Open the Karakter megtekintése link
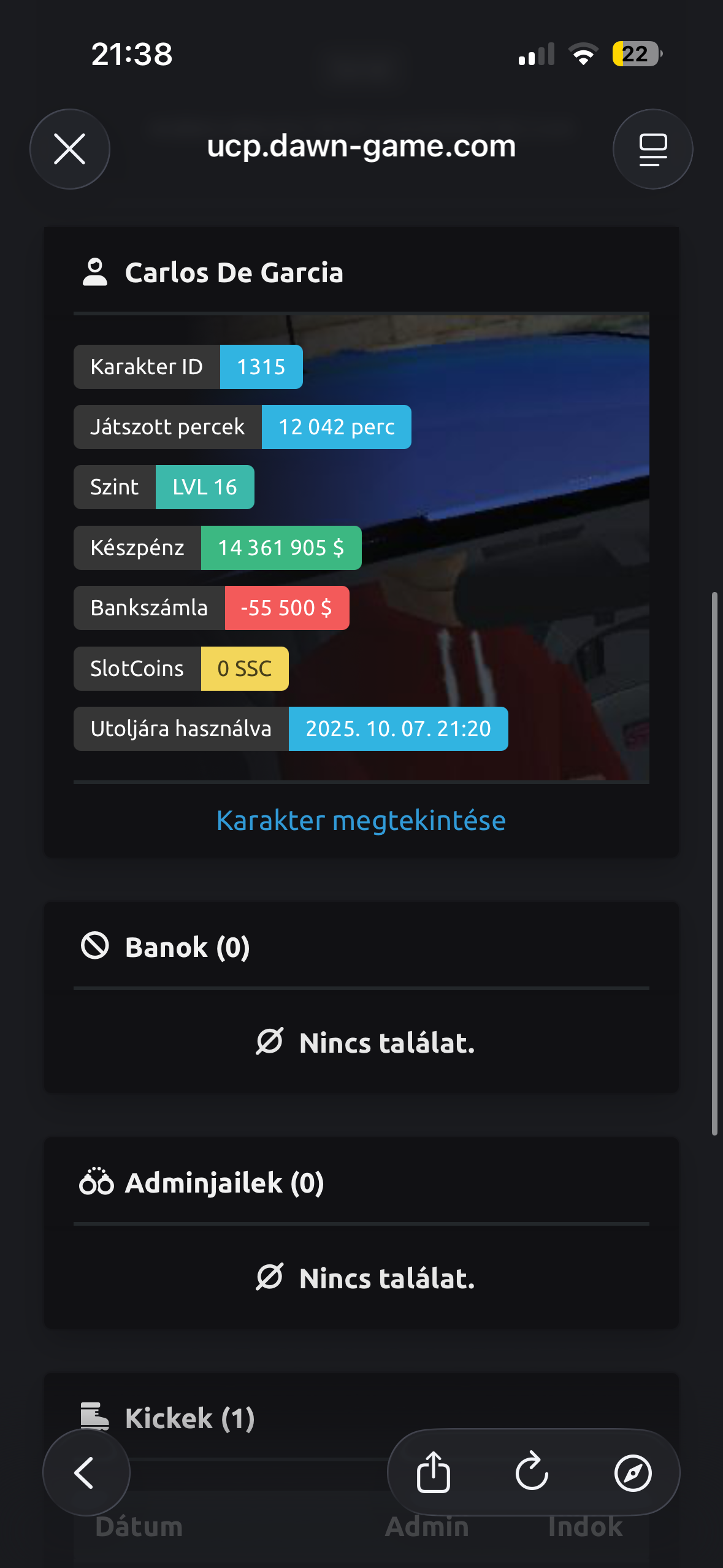The image size is (723, 1568). [361, 820]
